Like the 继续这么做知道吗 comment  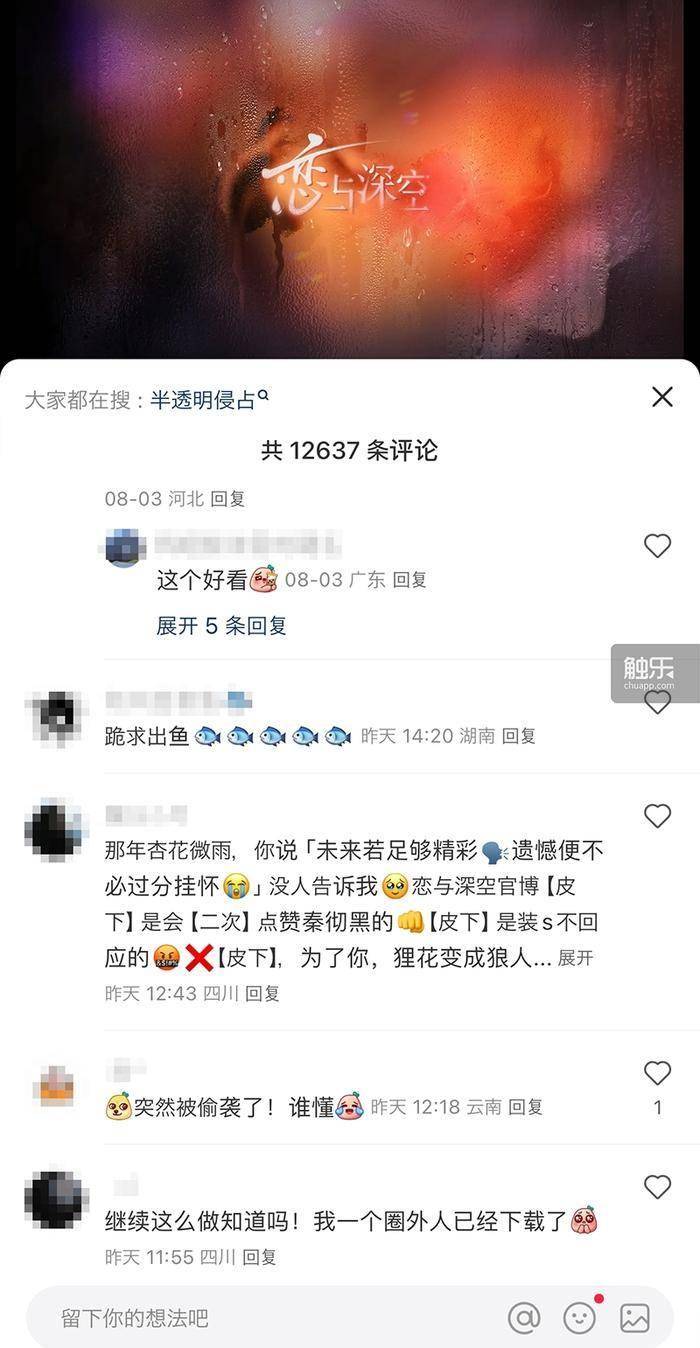[657, 1187]
